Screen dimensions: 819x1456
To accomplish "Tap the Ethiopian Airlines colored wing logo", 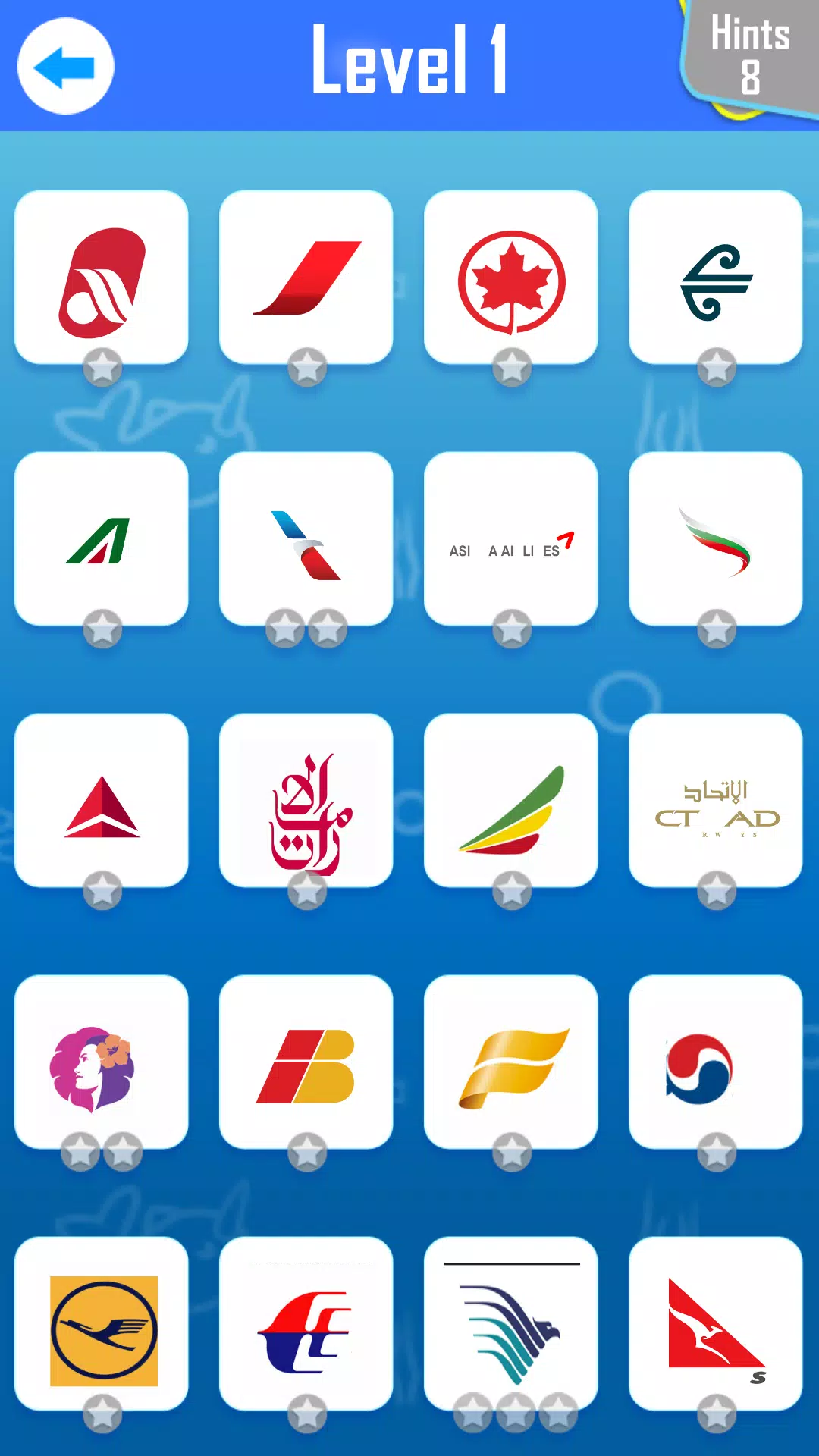I will (511, 802).
